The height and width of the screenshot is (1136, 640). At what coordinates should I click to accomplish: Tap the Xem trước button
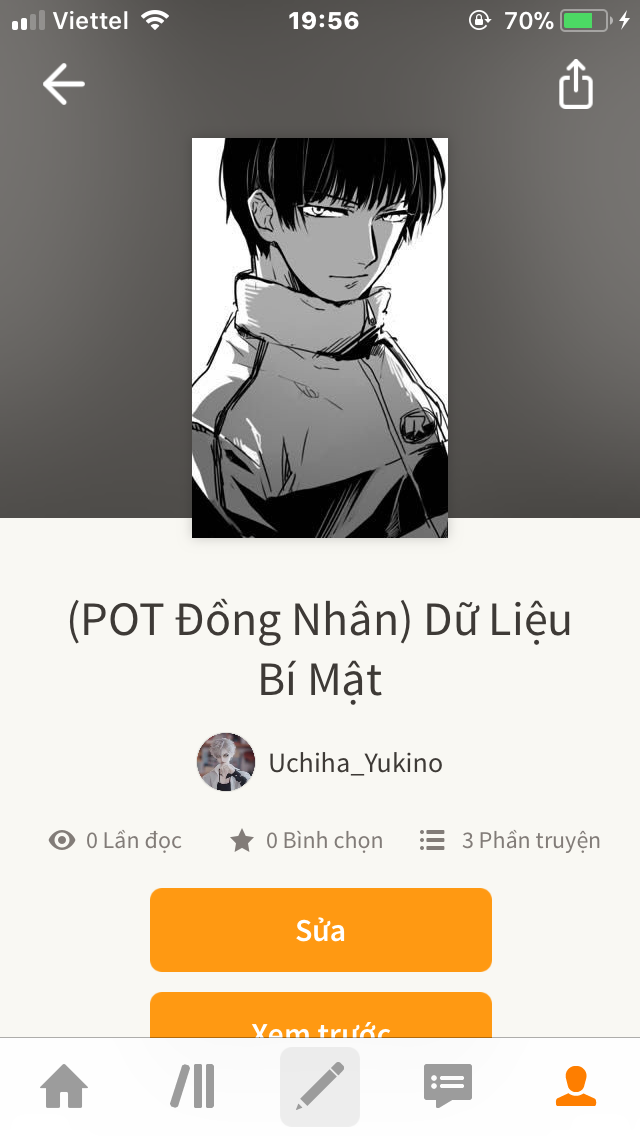[320, 1015]
